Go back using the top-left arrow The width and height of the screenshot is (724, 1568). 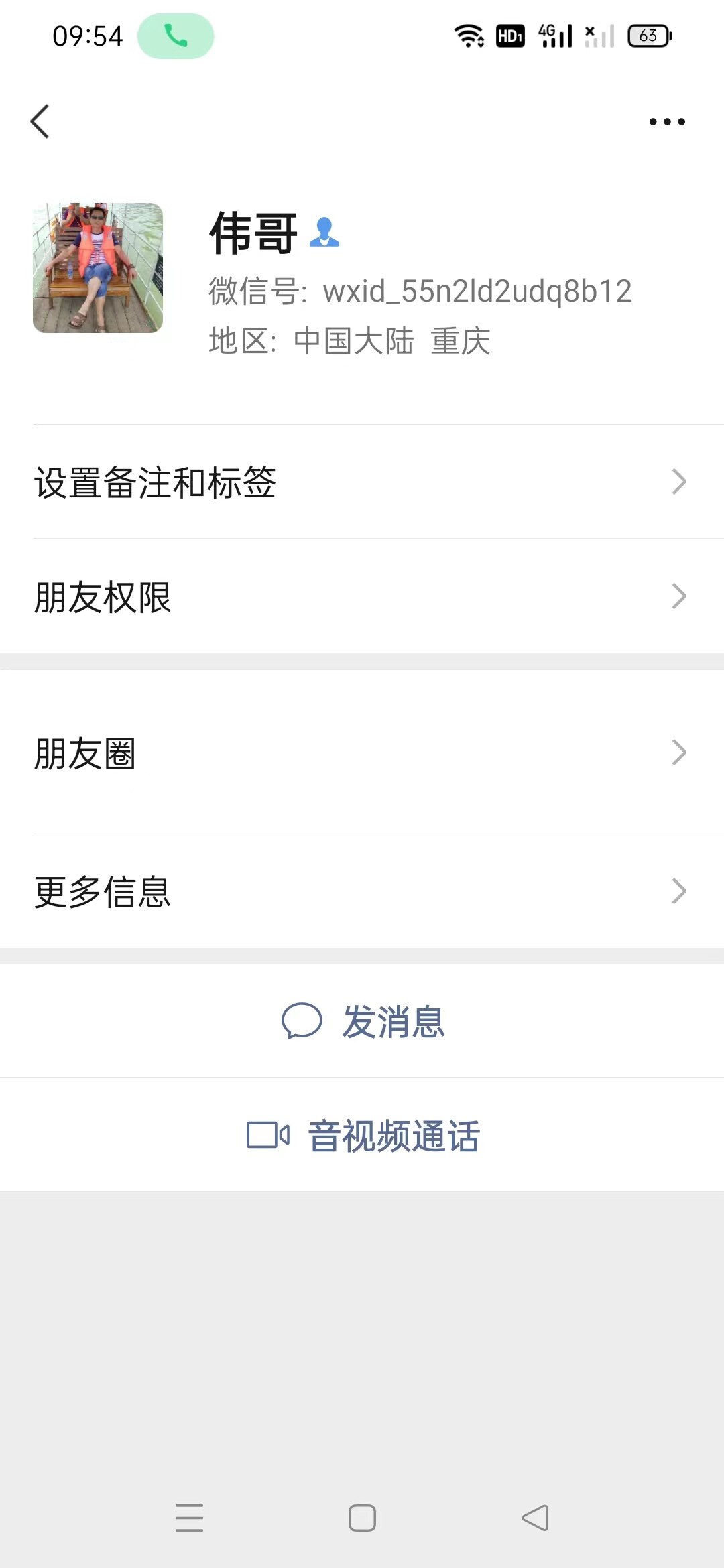40,121
